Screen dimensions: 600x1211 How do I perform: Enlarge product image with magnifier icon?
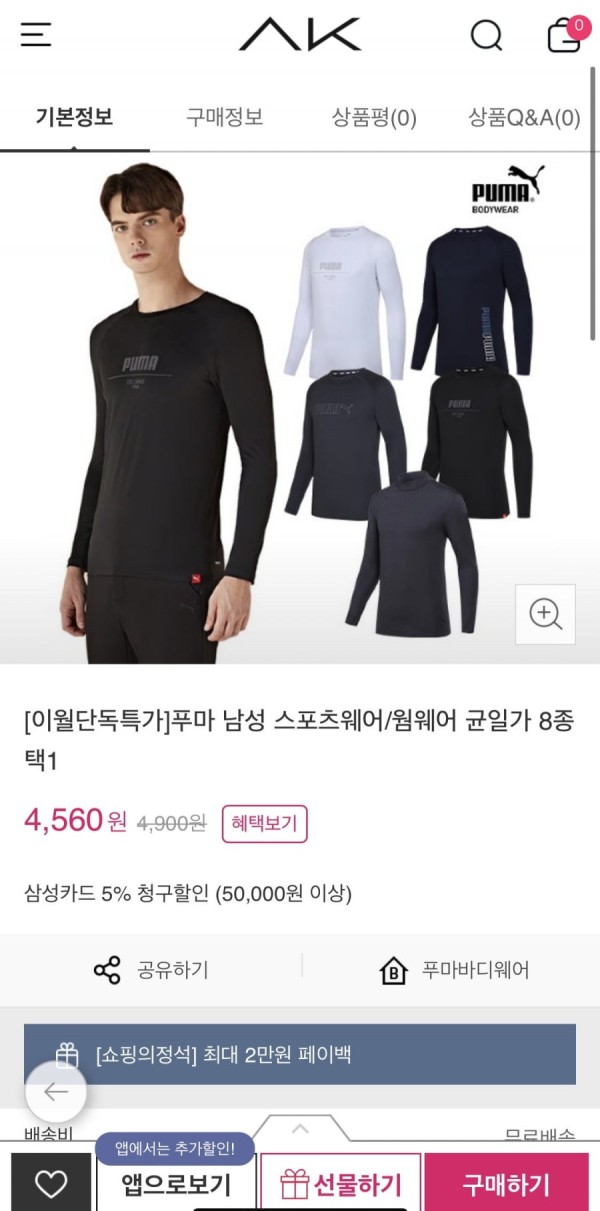(x=545, y=614)
